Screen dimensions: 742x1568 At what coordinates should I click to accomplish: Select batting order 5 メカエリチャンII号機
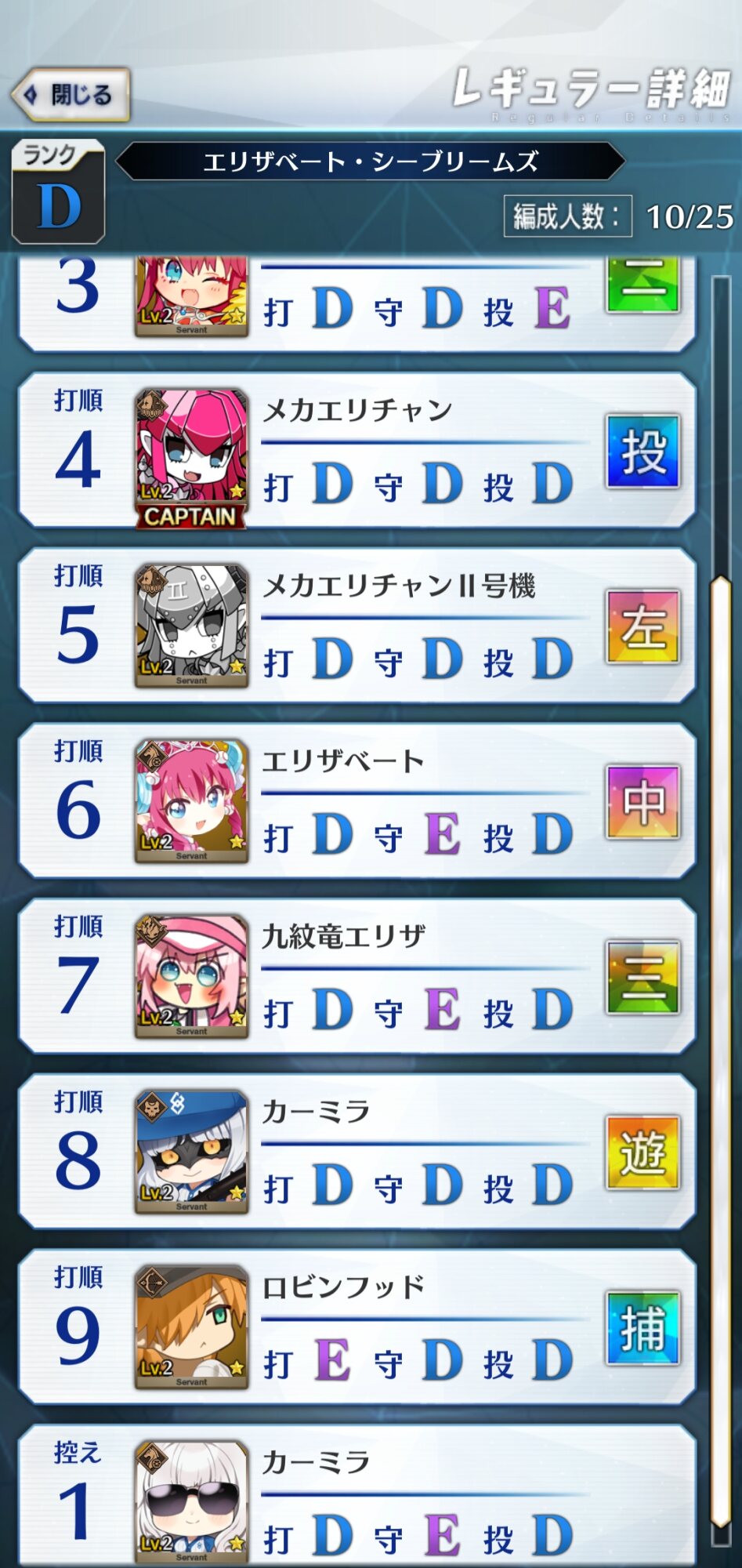tap(357, 626)
